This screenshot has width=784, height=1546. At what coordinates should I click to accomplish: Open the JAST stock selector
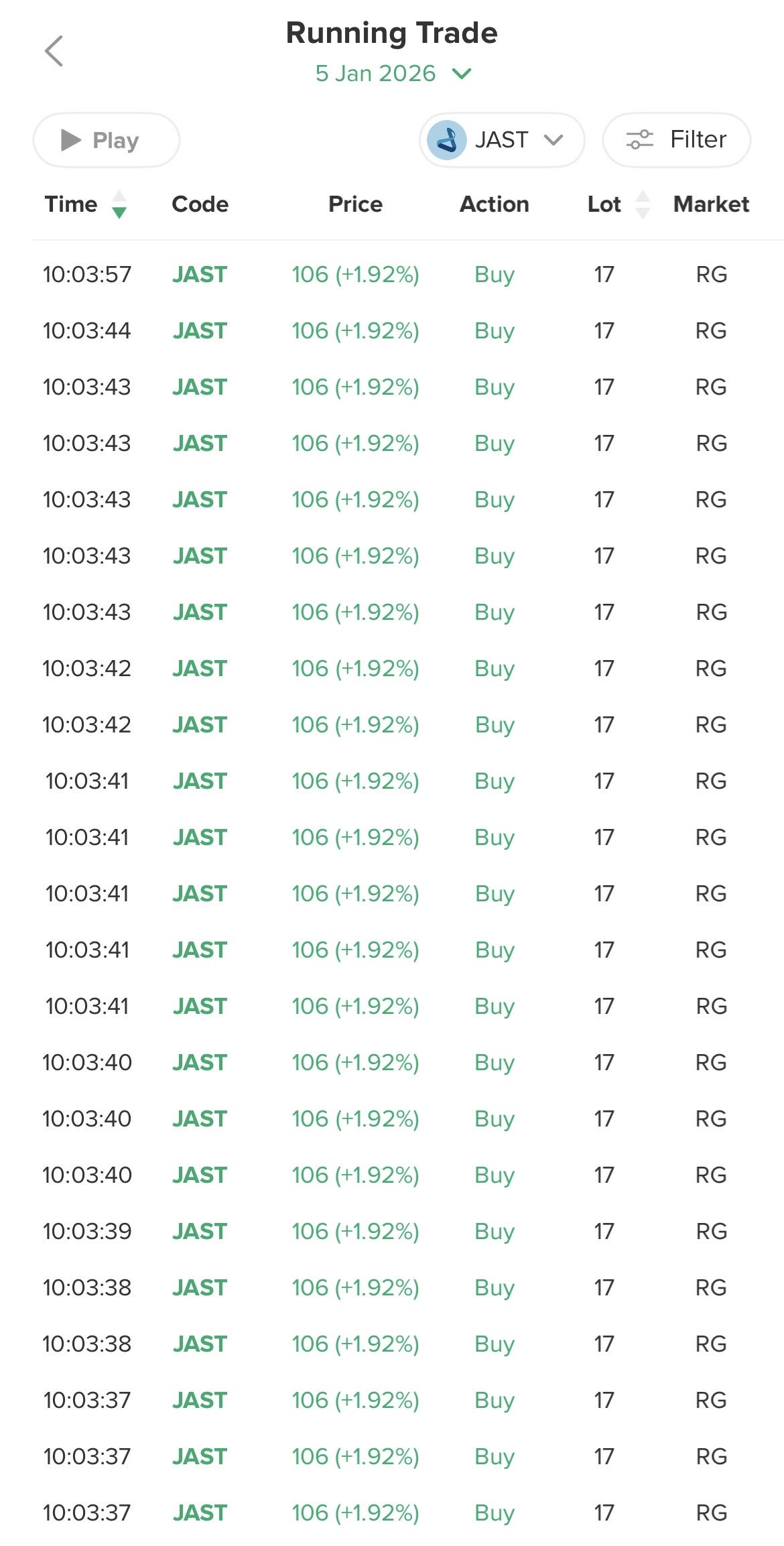point(502,140)
